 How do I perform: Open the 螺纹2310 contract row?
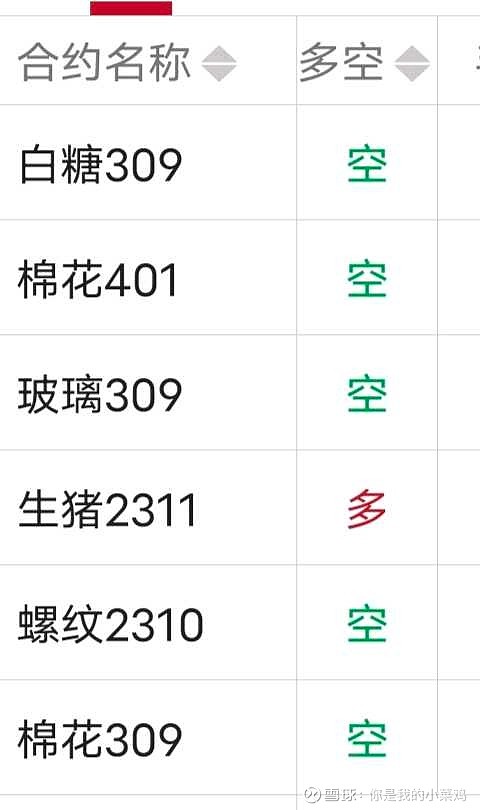[240, 622]
